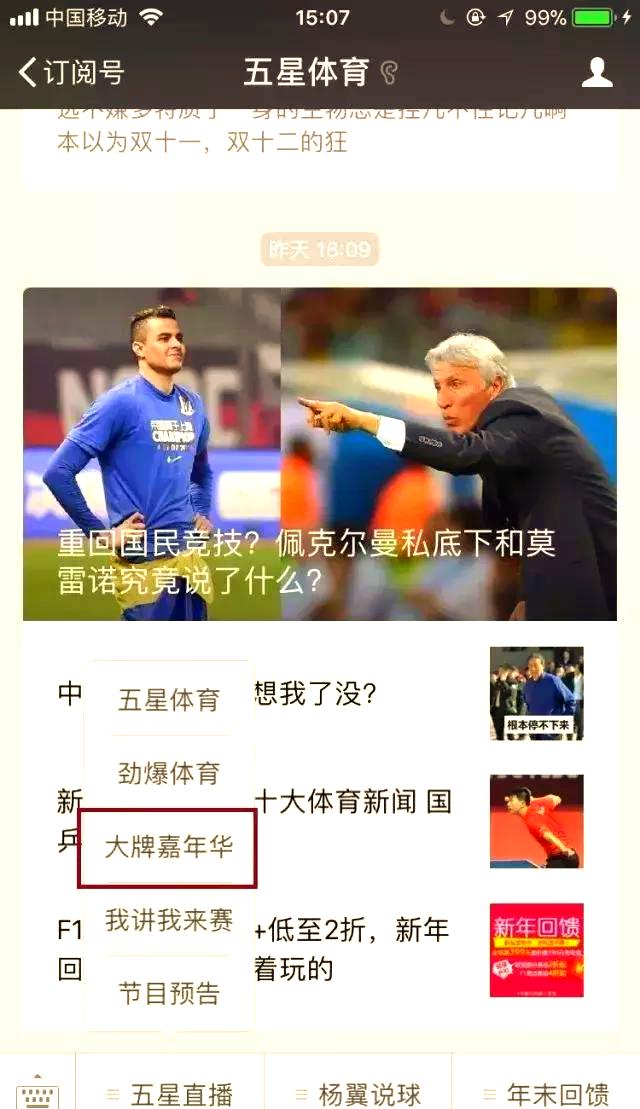This screenshot has width=640, height=1109.
Task: Open the account profile icon
Action: (597, 72)
